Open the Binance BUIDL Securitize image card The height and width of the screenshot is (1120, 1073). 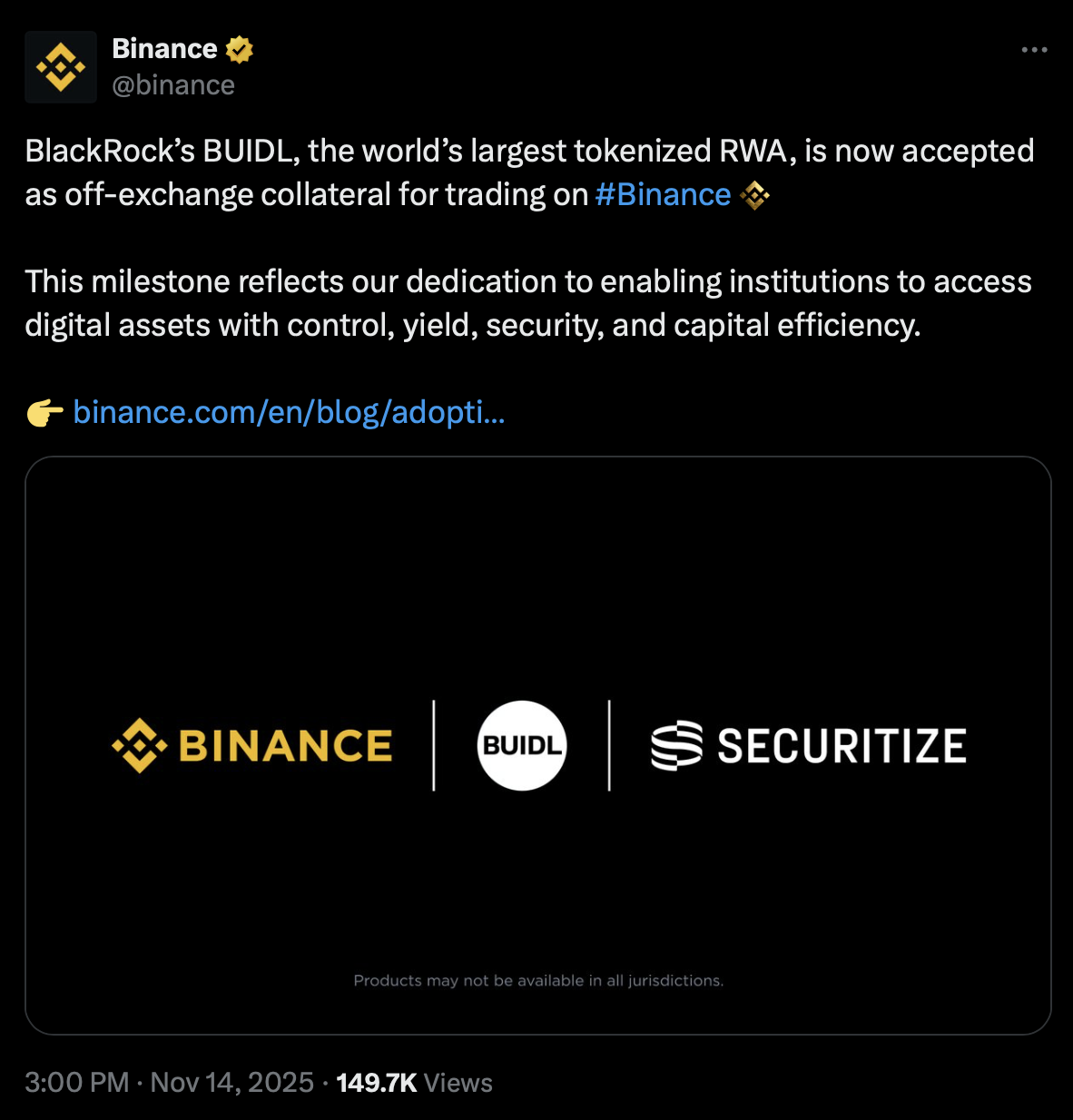pos(537,744)
